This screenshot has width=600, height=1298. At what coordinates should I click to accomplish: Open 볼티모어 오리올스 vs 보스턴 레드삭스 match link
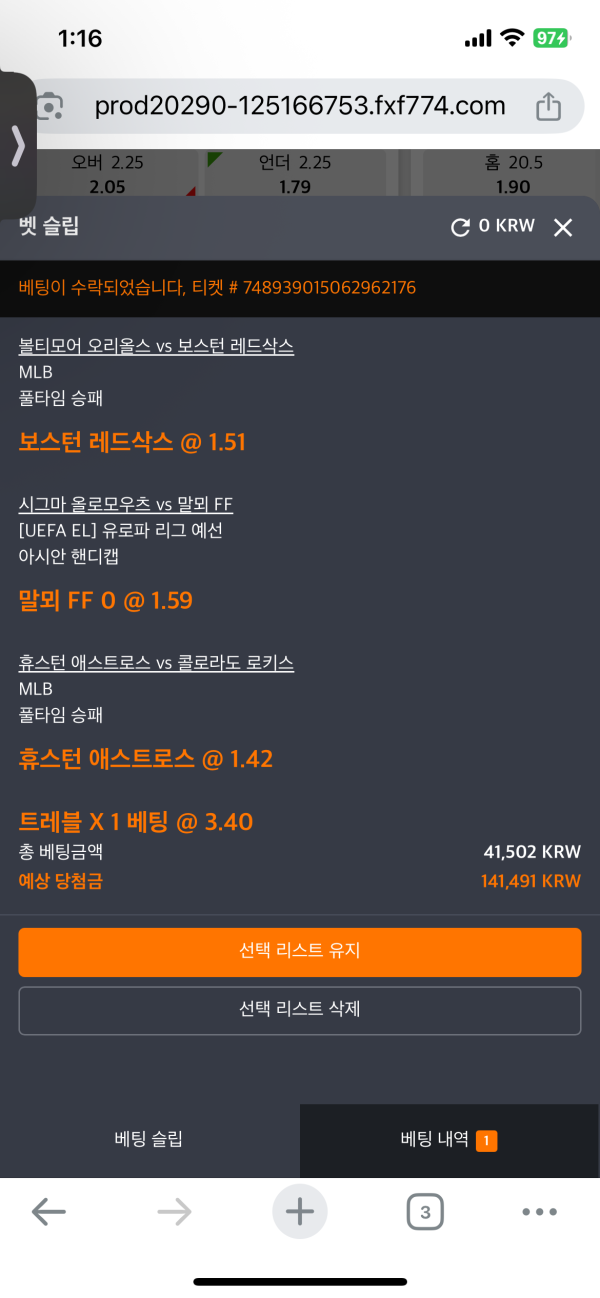point(156,346)
